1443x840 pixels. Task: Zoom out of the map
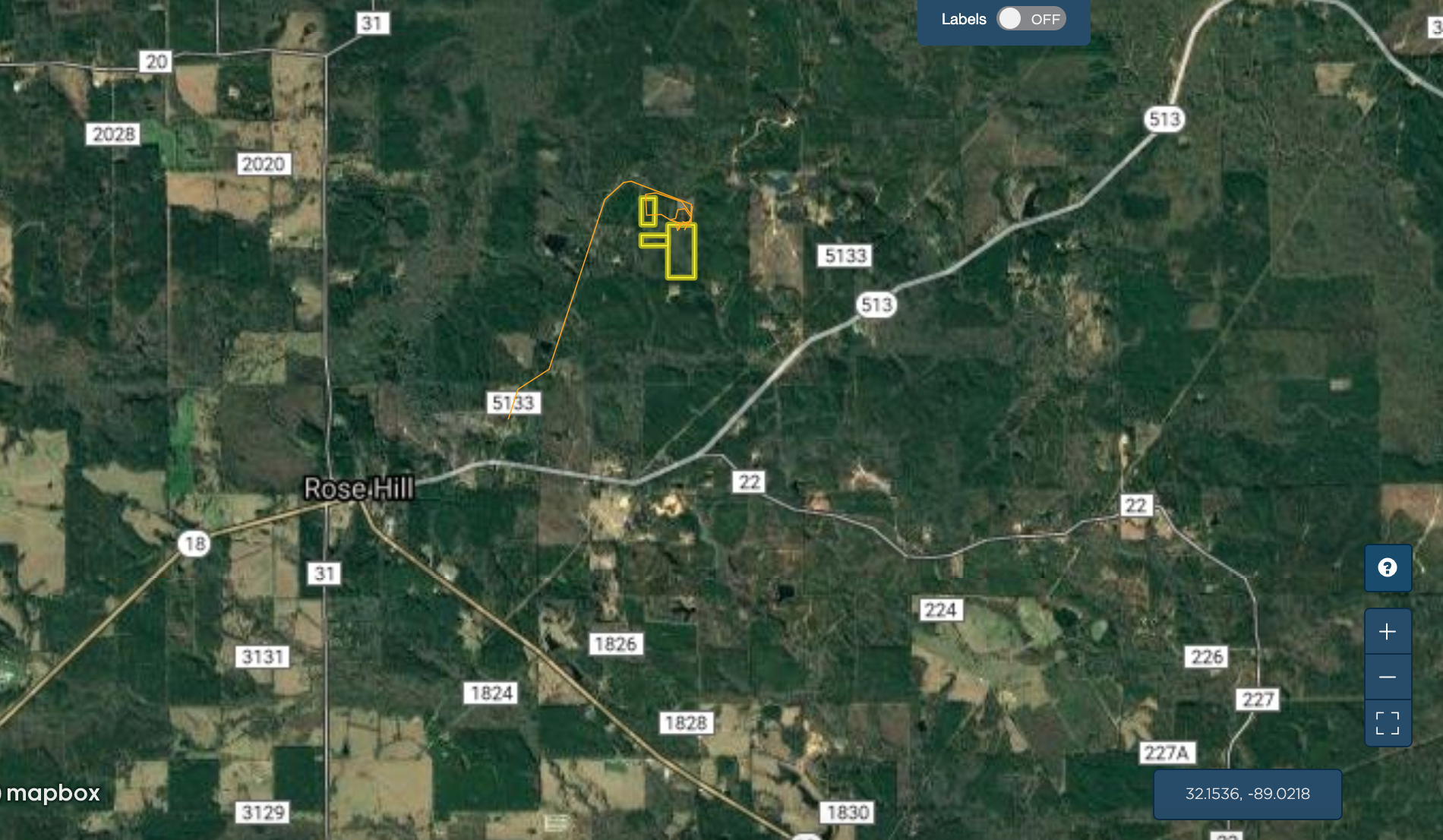pyautogui.click(x=1388, y=677)
